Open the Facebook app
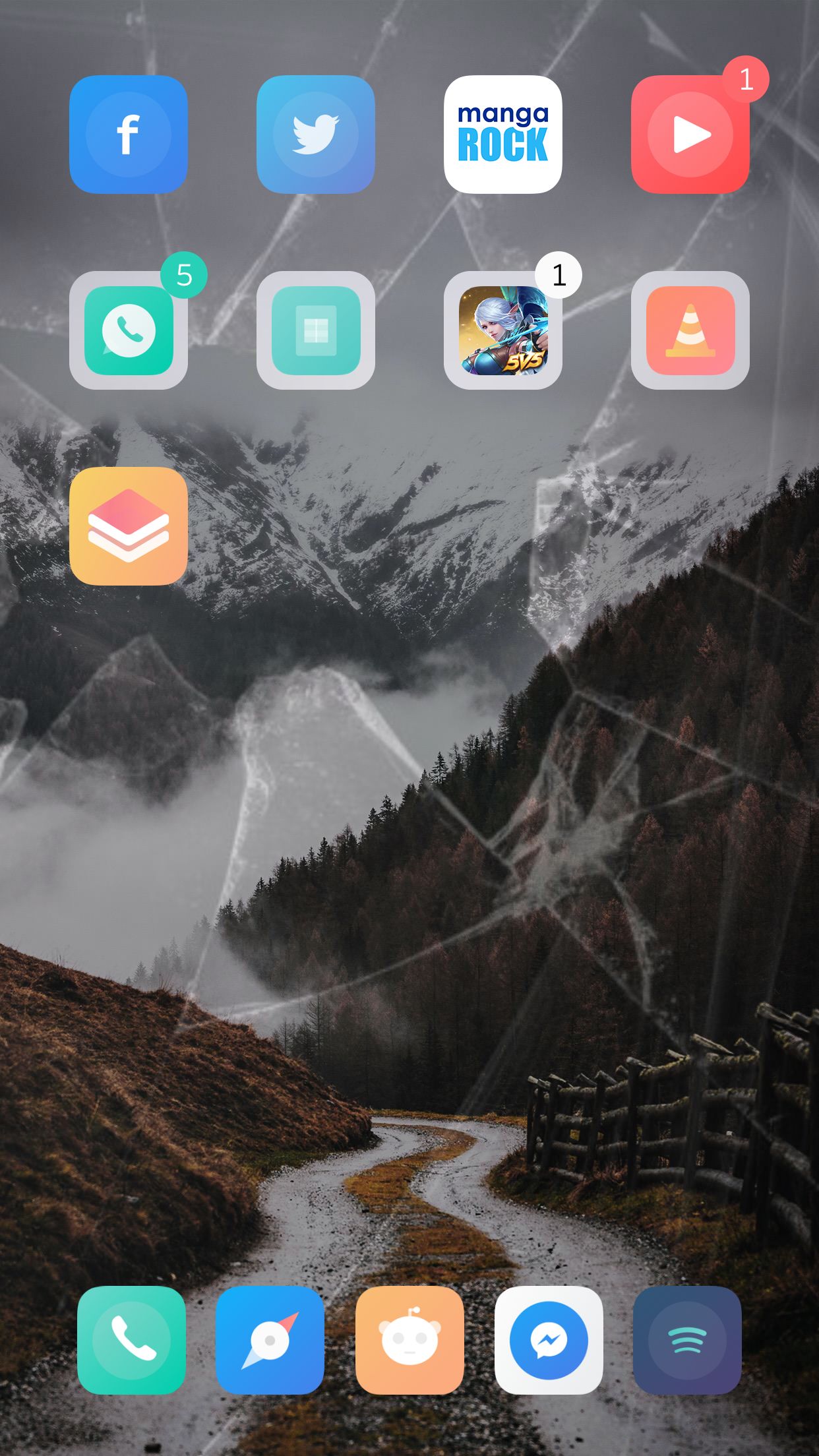Screen dimensions: 819x1456 tap(129, 135)
